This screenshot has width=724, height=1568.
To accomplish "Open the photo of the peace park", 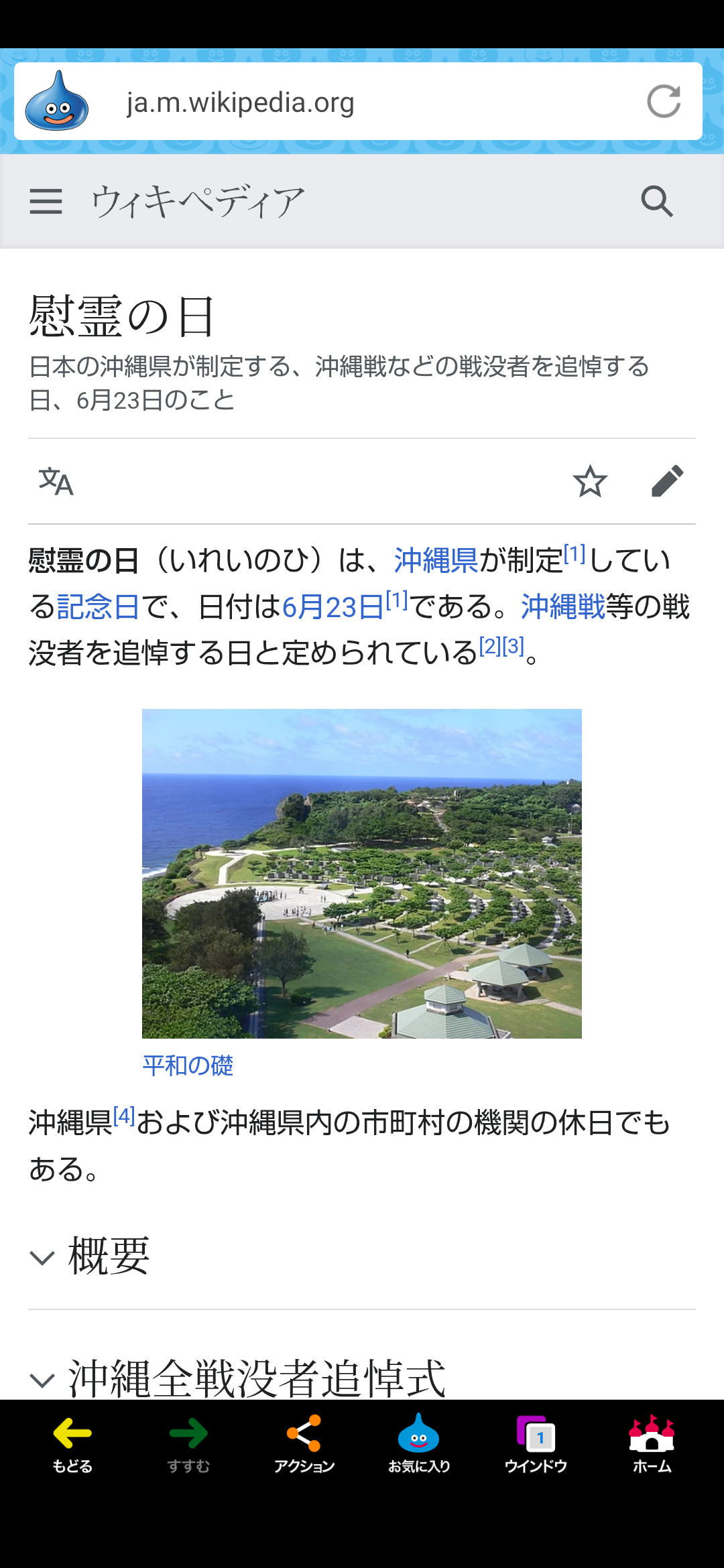I will click(x=362, y=874).
